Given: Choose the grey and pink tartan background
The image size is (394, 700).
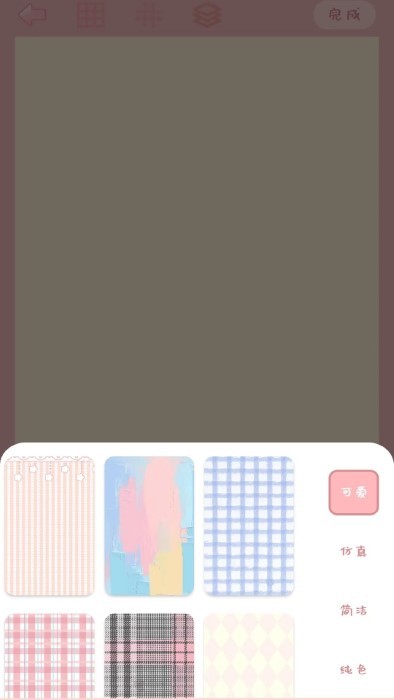Looking at the screenshot, I should [x=149, y=655].
